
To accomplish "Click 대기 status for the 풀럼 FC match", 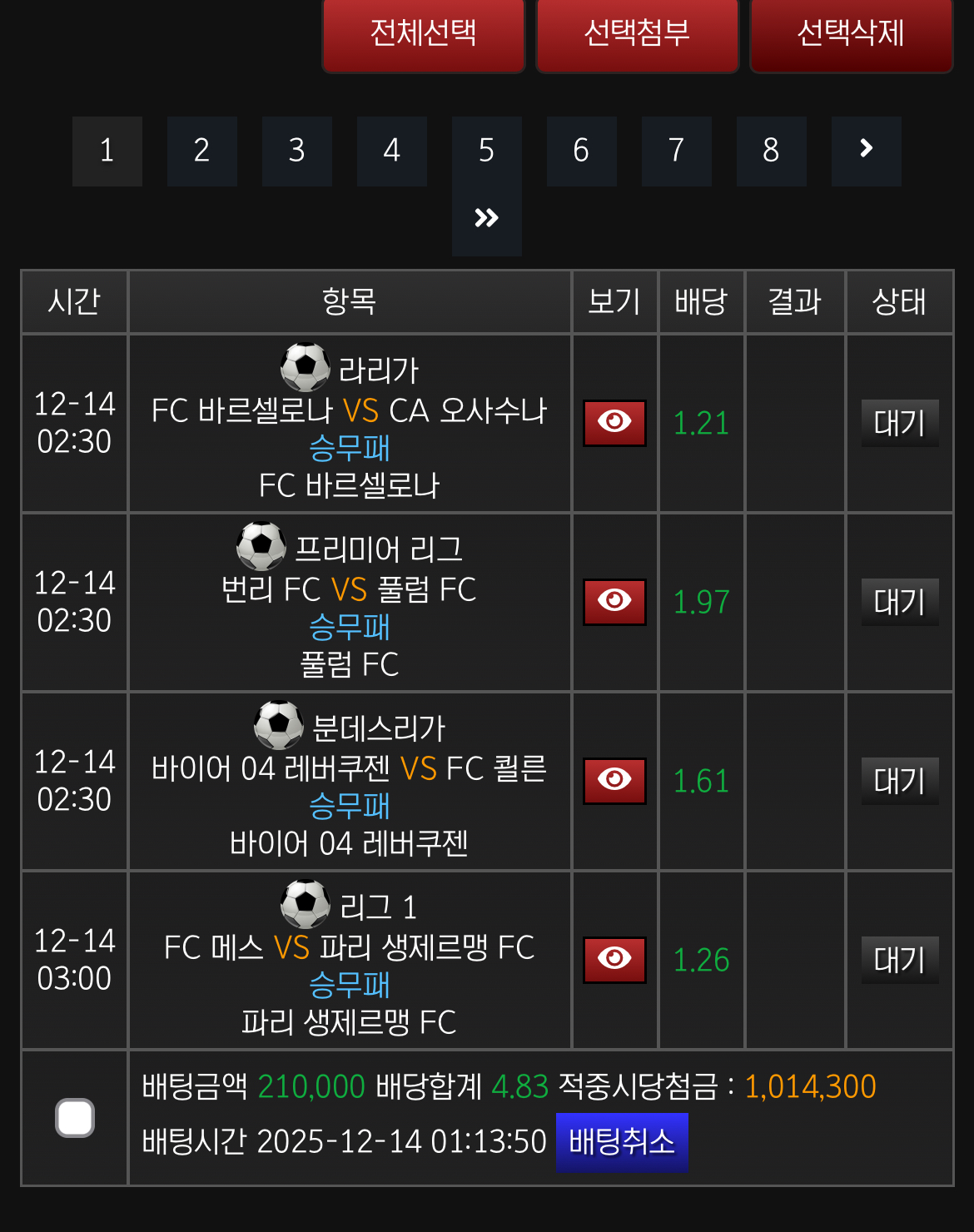I will tap(899, 602).
